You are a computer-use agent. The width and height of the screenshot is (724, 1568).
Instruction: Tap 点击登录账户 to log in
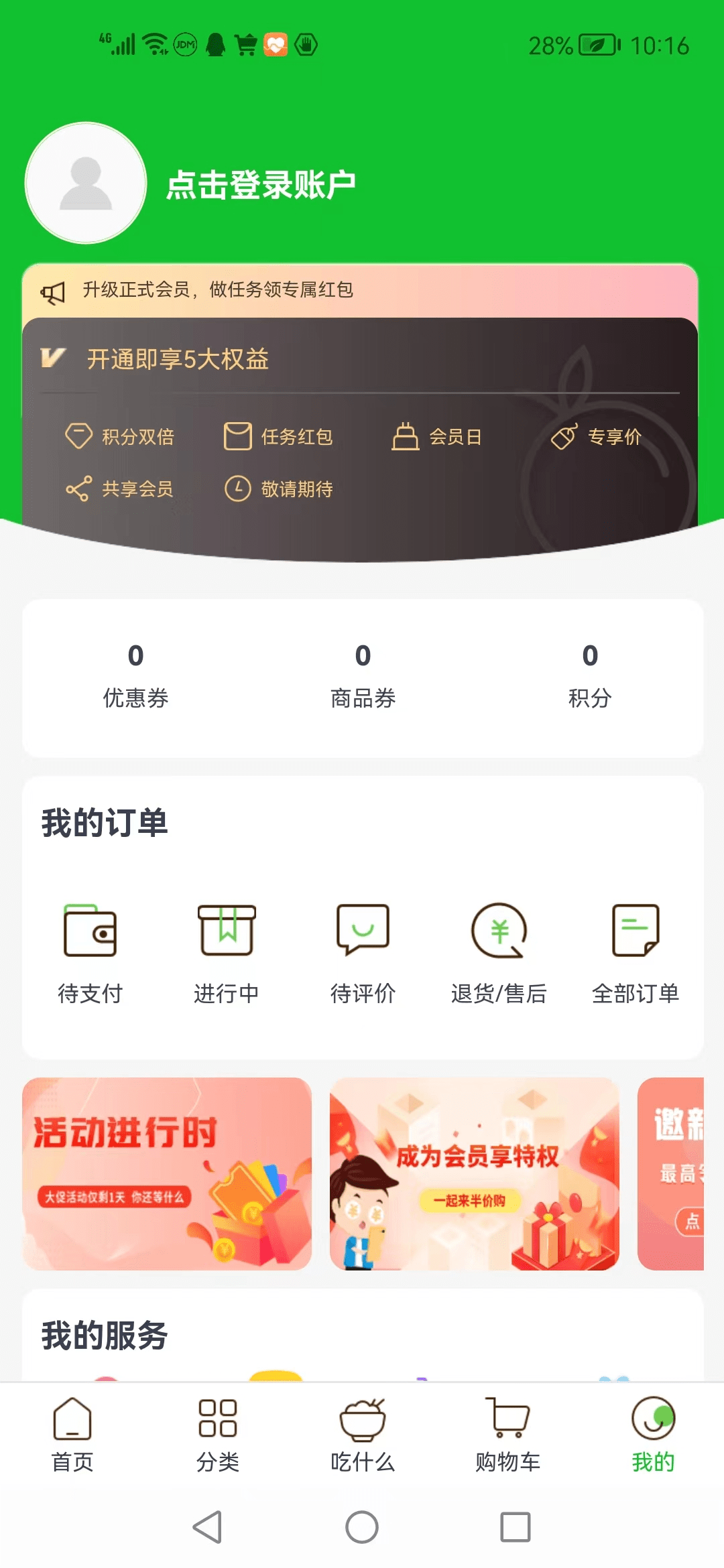click(261, 185)
